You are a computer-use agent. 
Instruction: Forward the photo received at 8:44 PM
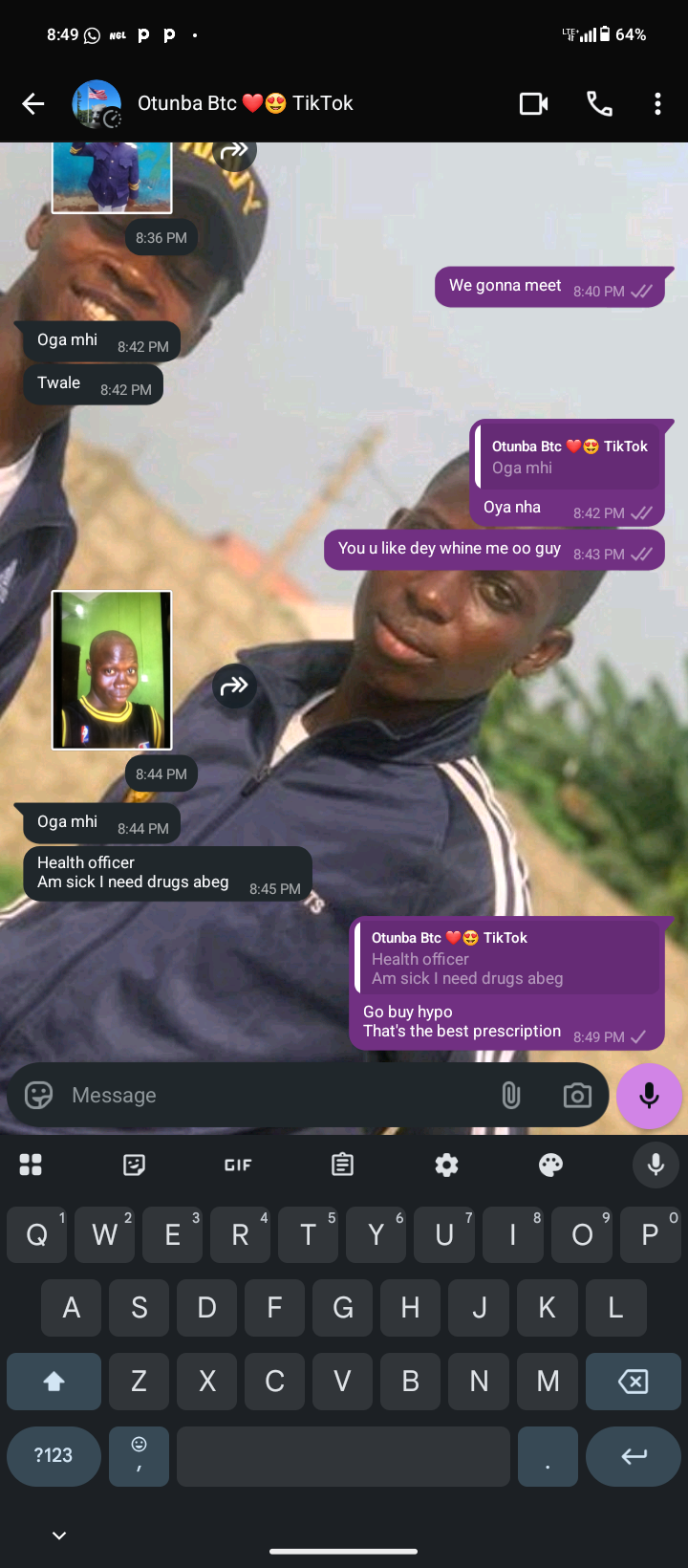pyautogui.click(x=234, y=685)
